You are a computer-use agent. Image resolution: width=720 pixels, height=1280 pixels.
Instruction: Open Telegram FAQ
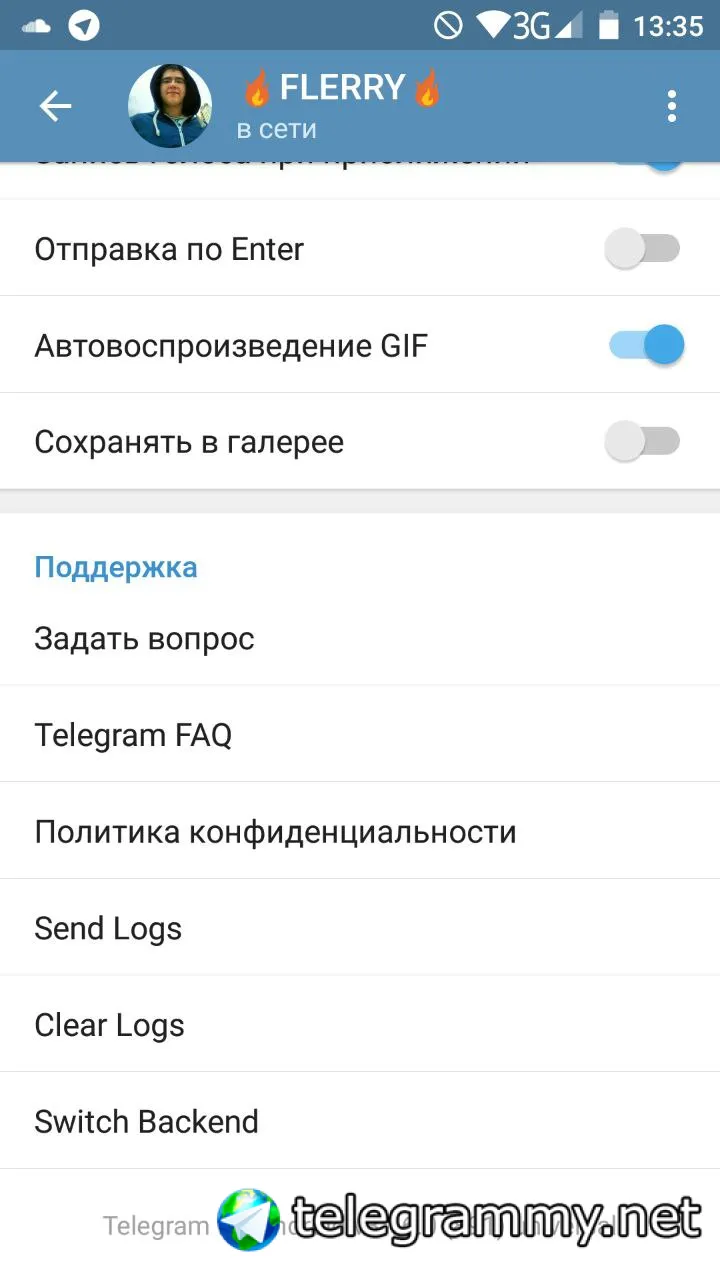pos(360,735)
